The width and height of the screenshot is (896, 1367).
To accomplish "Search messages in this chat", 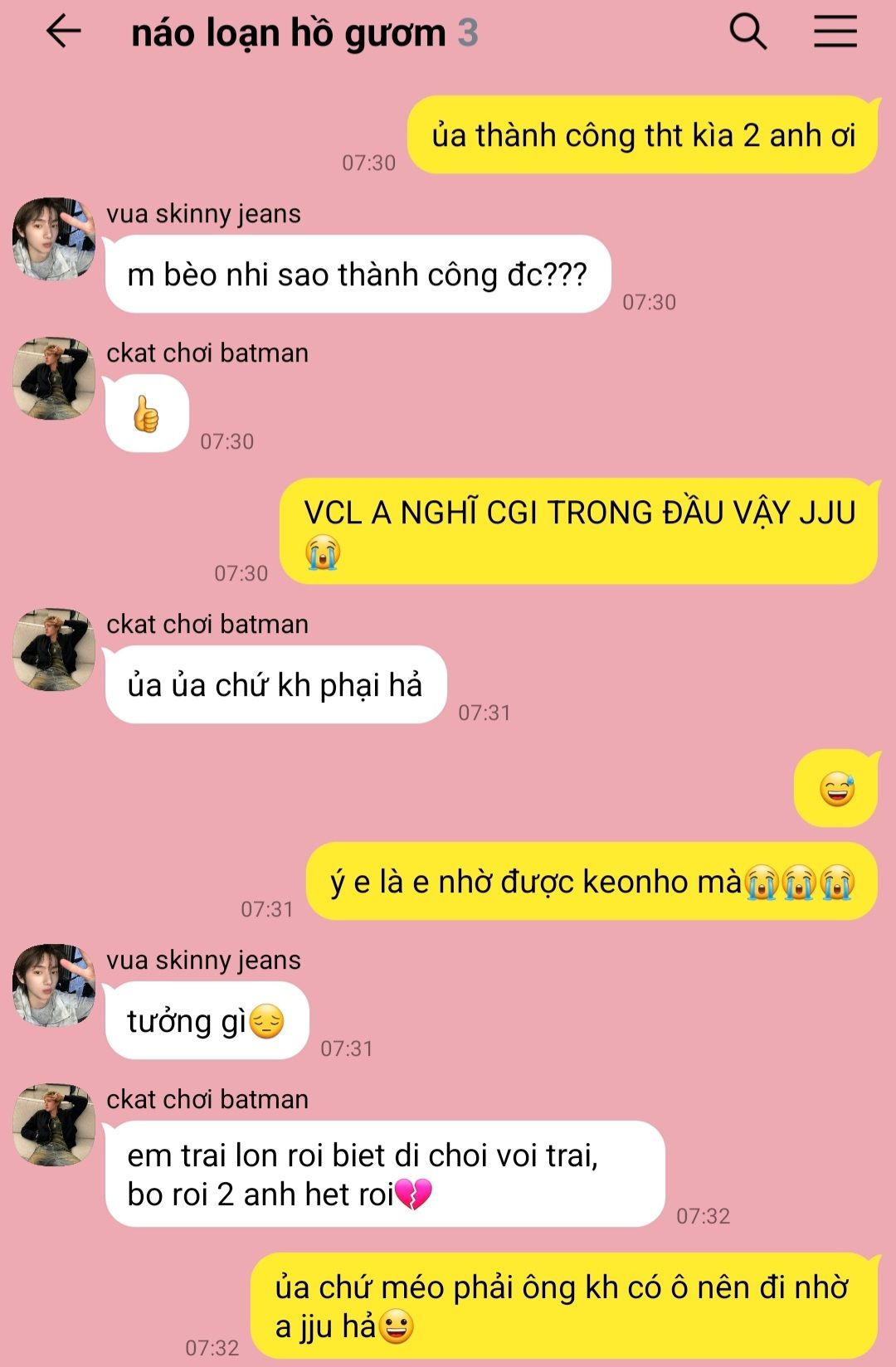I will [x=747, y=32].
